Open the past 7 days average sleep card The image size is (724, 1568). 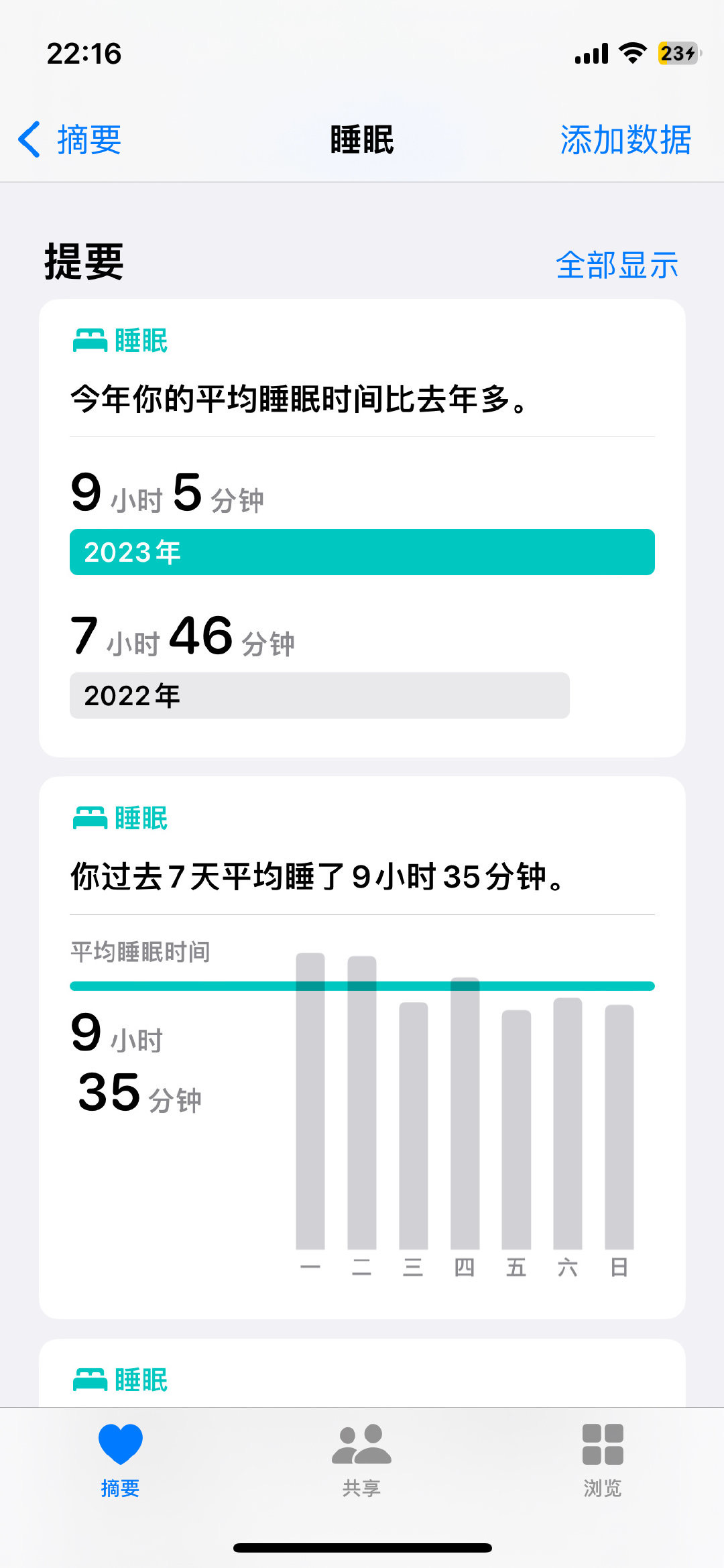(362, 1048)
